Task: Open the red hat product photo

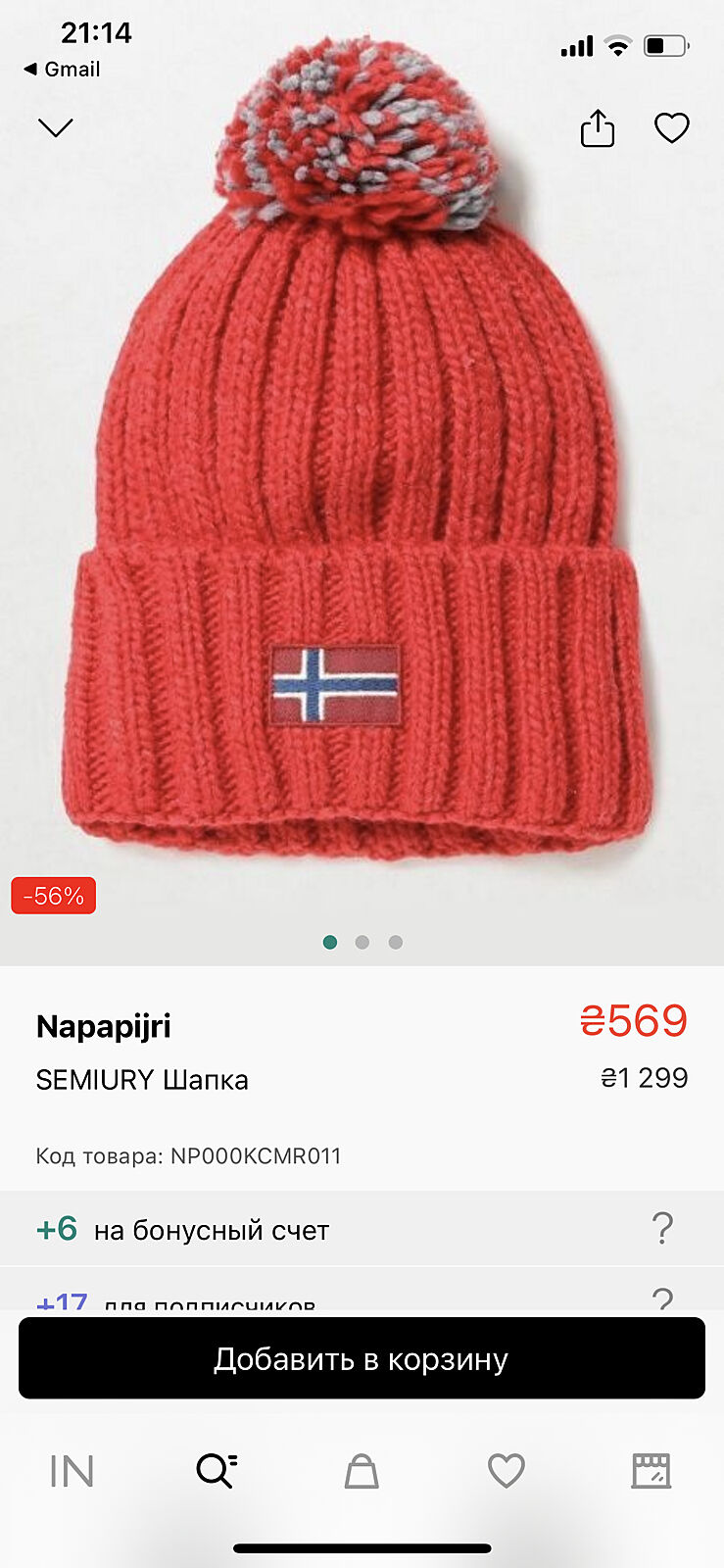Action: (x=362, y=490)
